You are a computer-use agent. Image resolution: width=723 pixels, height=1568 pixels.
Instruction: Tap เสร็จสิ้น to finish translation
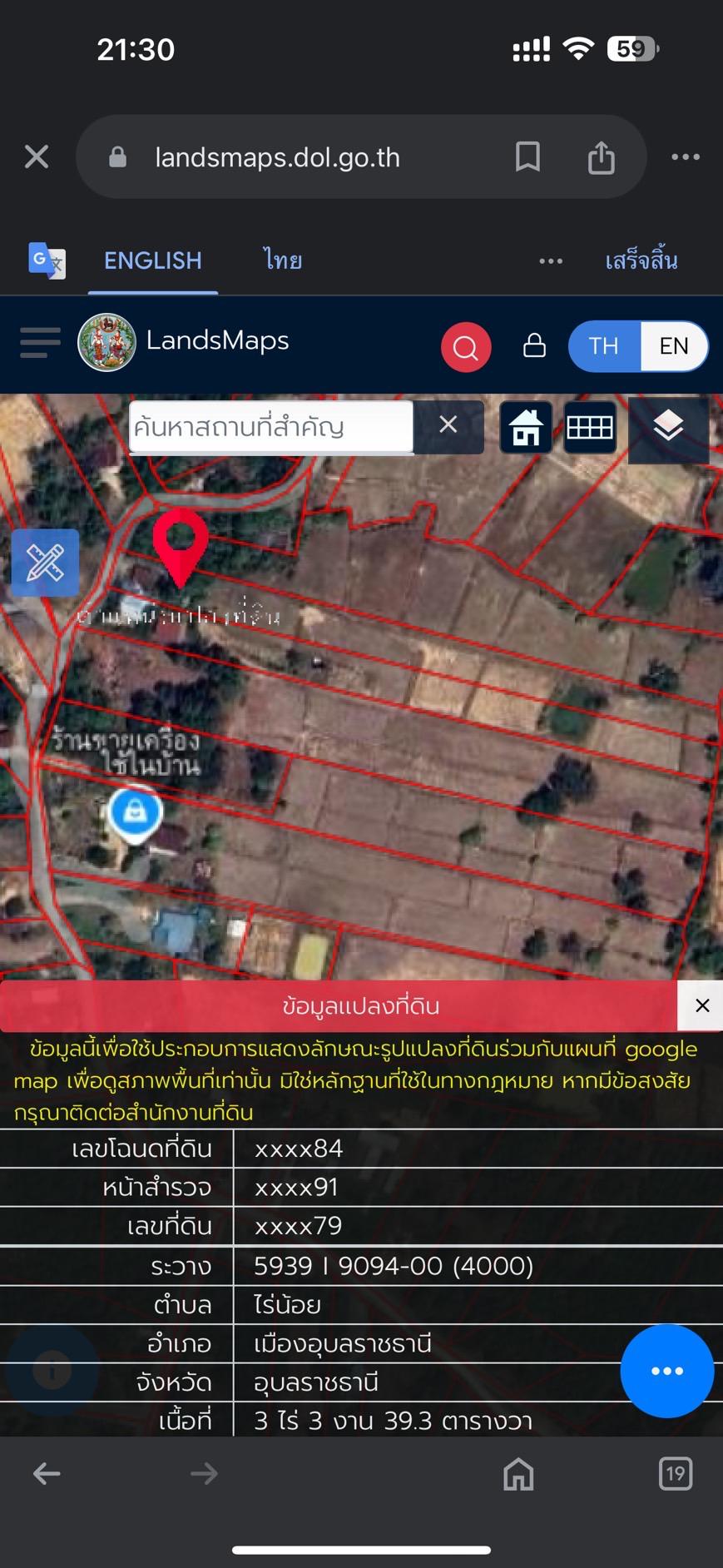(x=641, y=261)
